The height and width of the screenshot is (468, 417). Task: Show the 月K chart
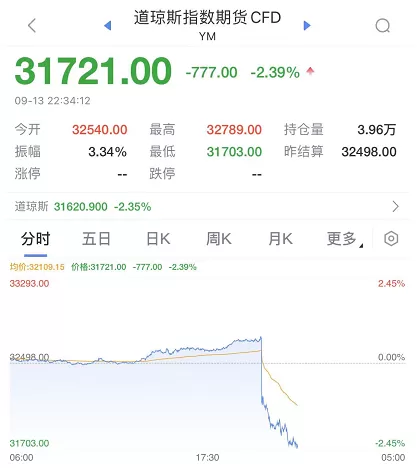280,239
